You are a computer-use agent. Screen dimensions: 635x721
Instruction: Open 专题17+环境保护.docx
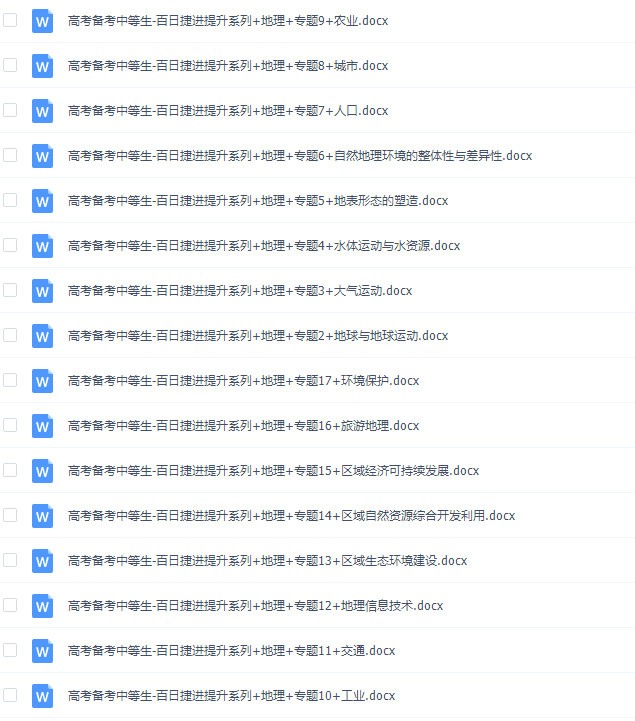[x=244, y=381]
